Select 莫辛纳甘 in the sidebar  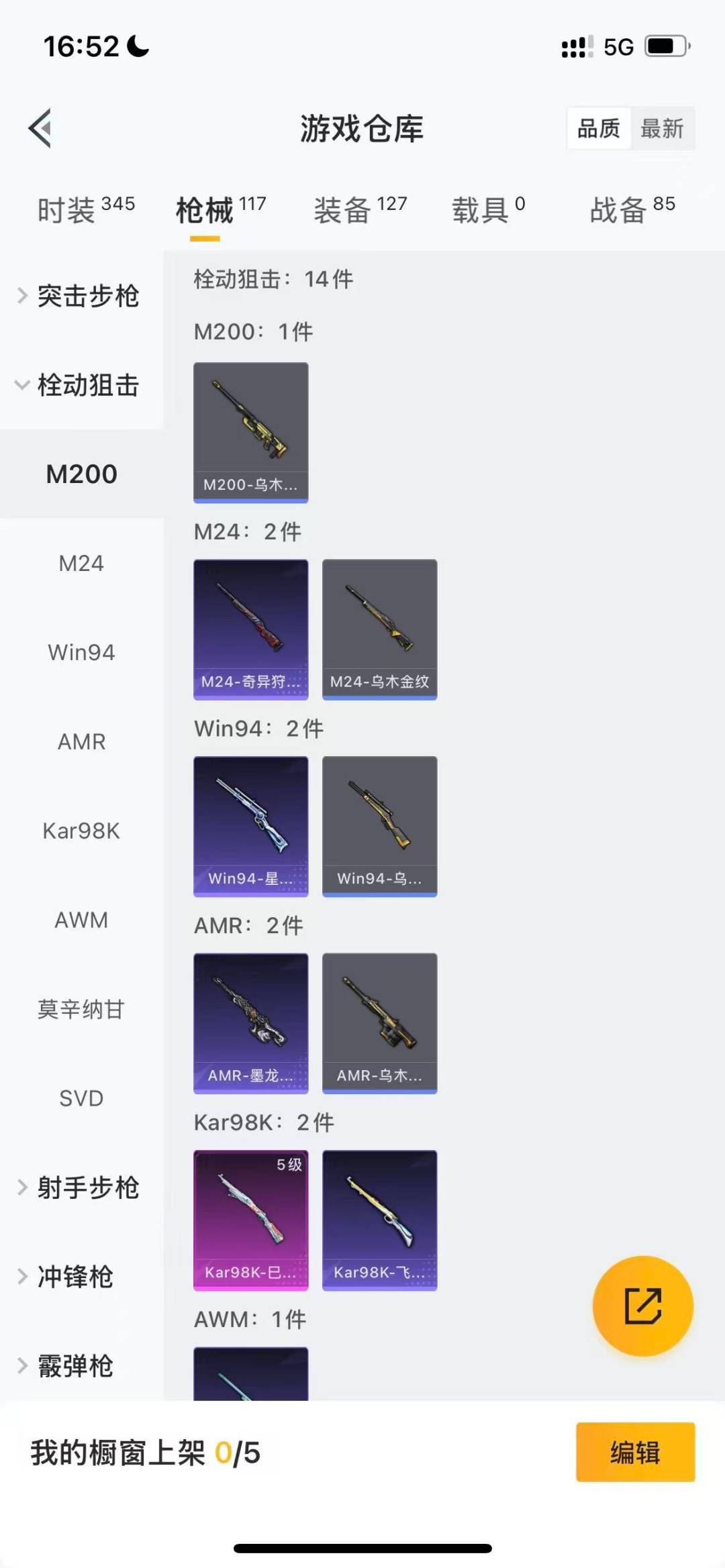click(81, 1009)
